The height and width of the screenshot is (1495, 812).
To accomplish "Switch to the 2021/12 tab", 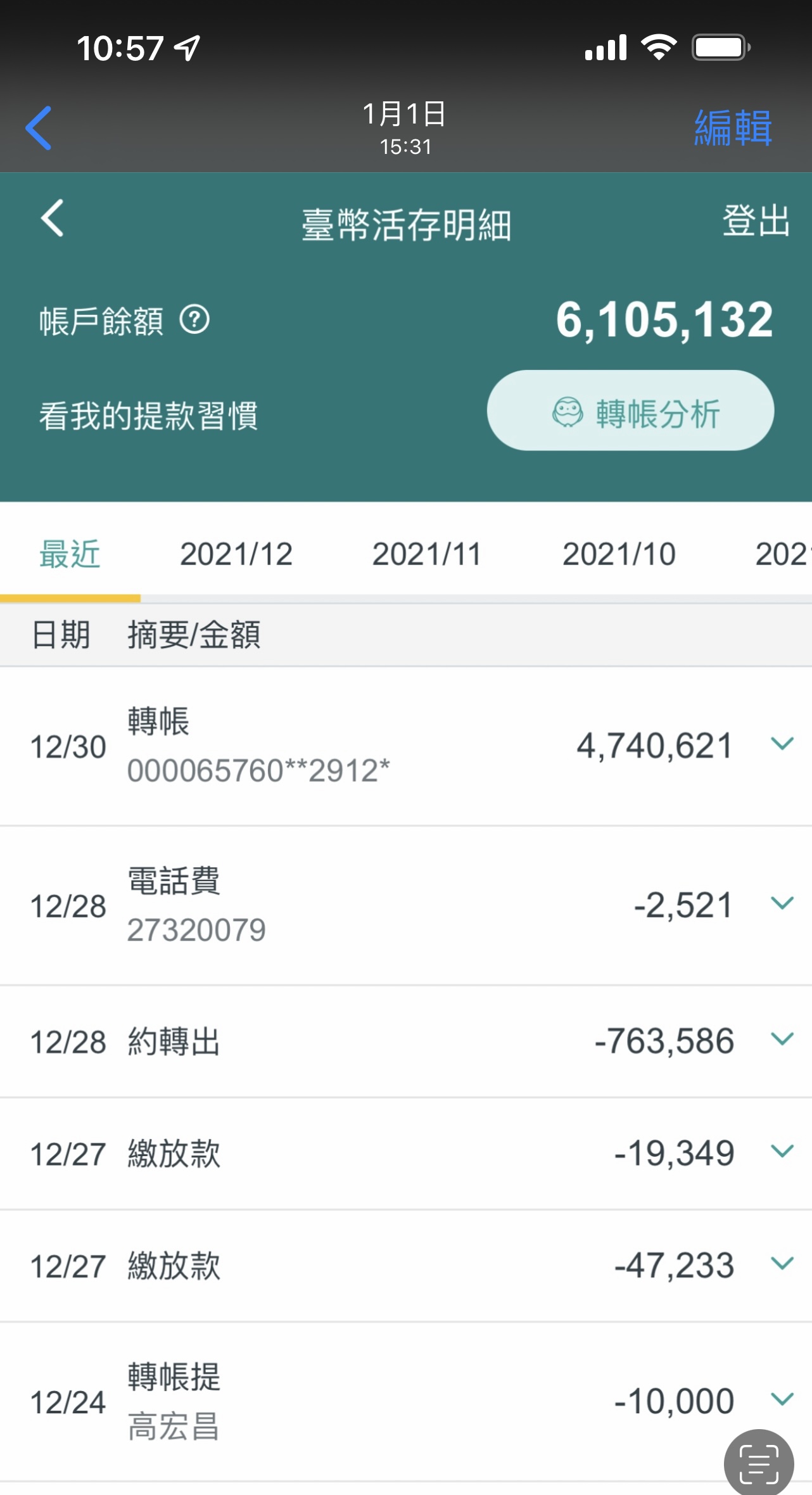I will [236, 554].
